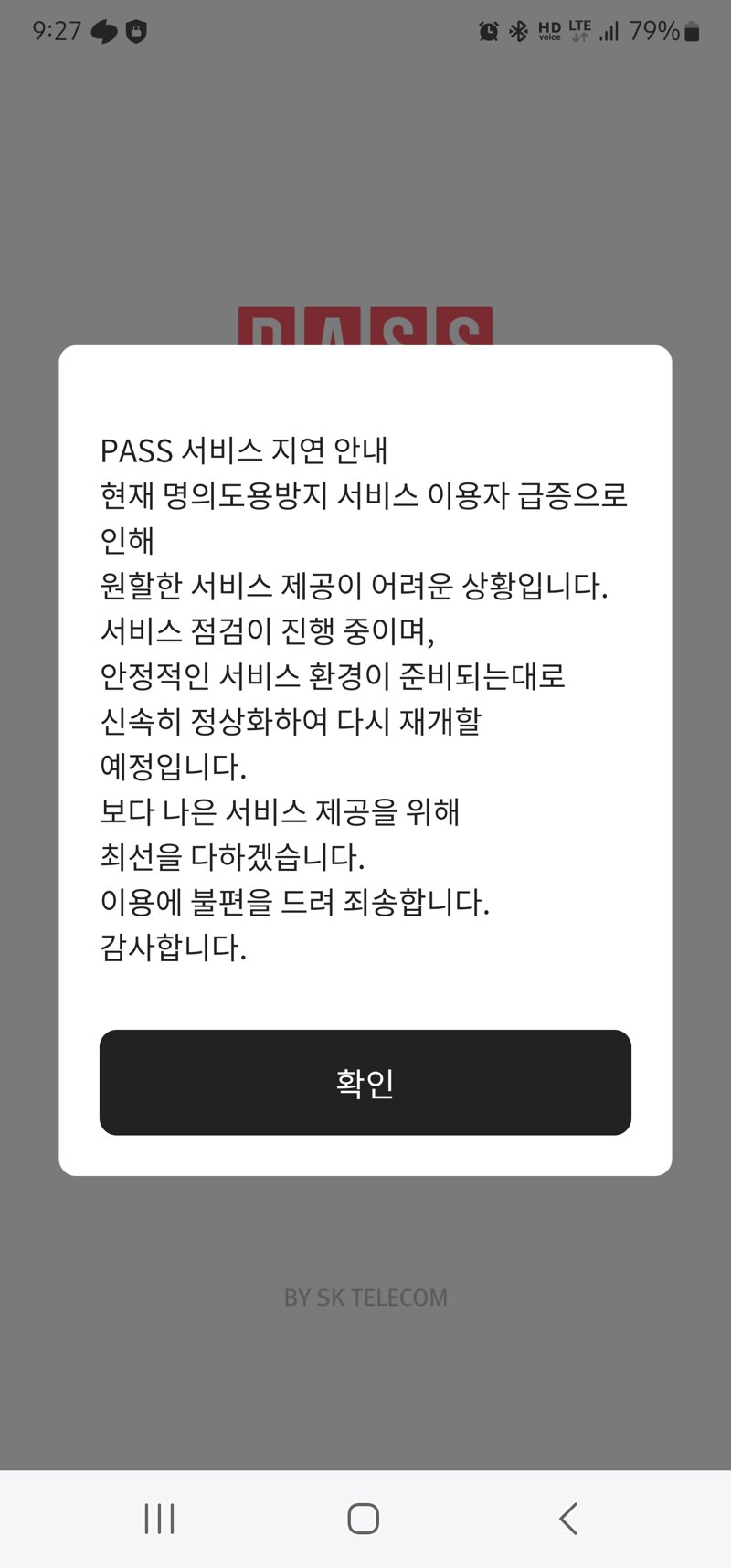Go to the home screen
731x1568 pixels.
click(x=363, y=1519)
